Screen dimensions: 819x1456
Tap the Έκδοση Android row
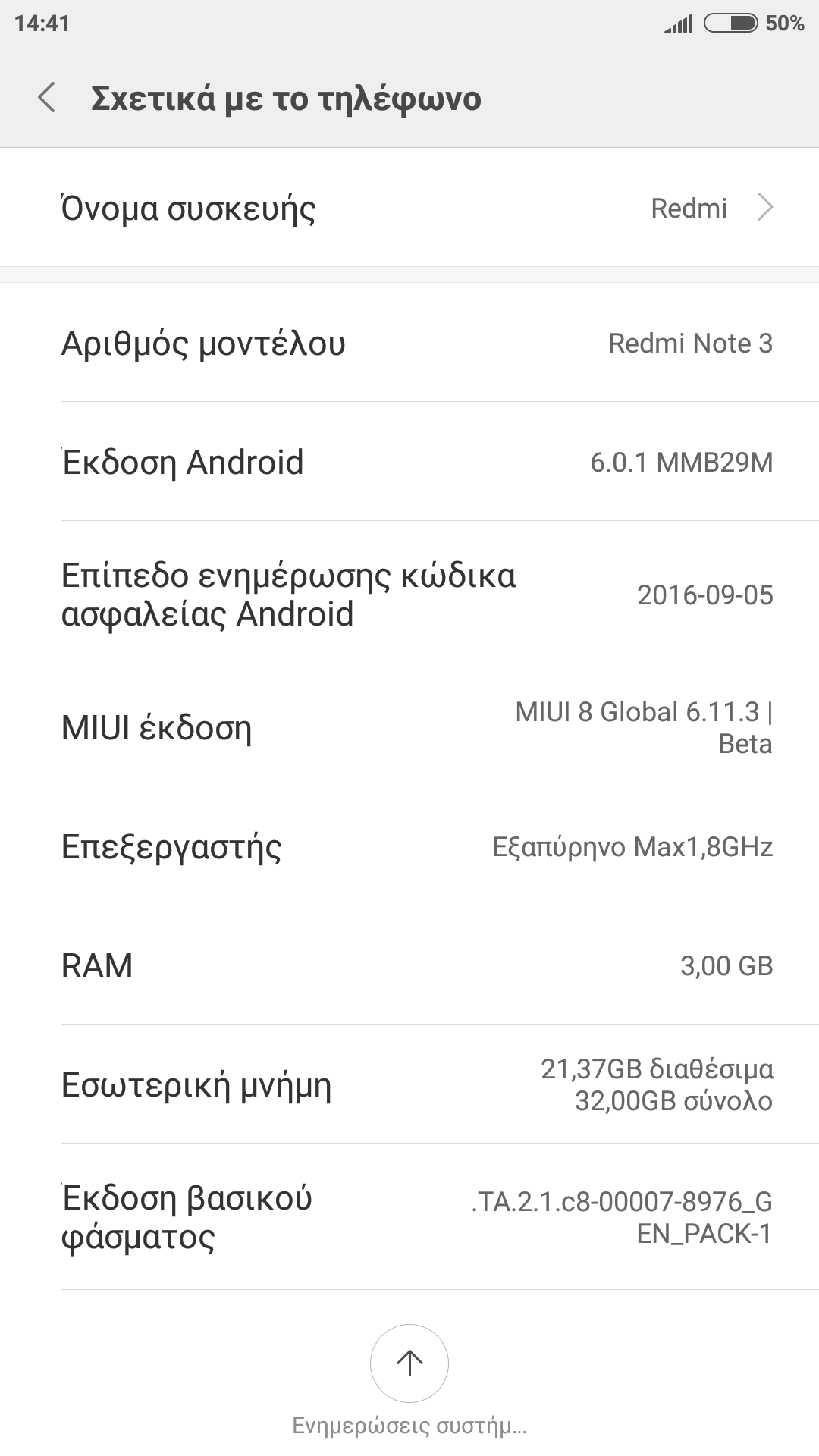click(x=409, y=462)
